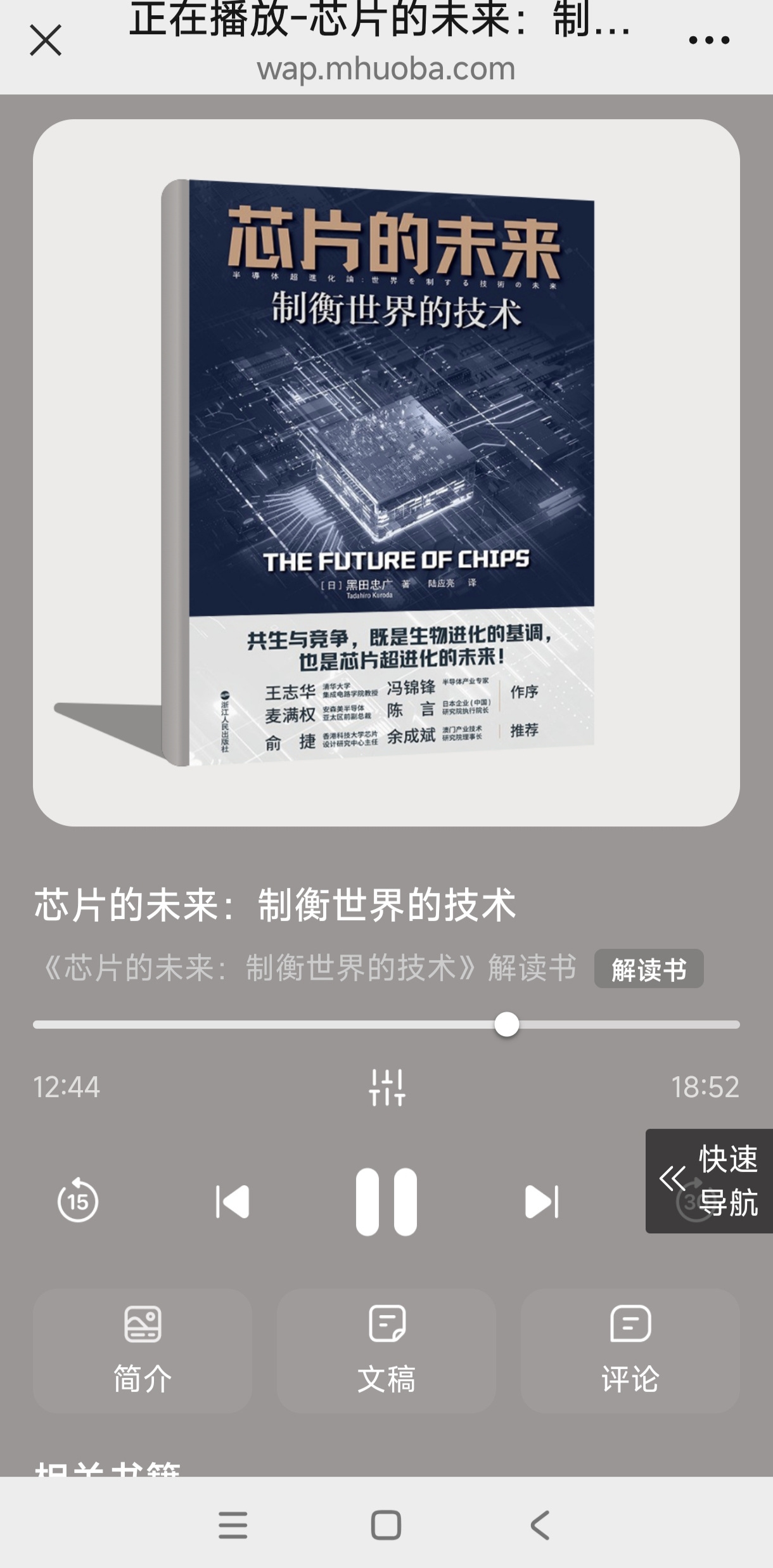Open the three-dot overflow menu
The height and width of the screenshot is (1568, 773).
[709, 41]
